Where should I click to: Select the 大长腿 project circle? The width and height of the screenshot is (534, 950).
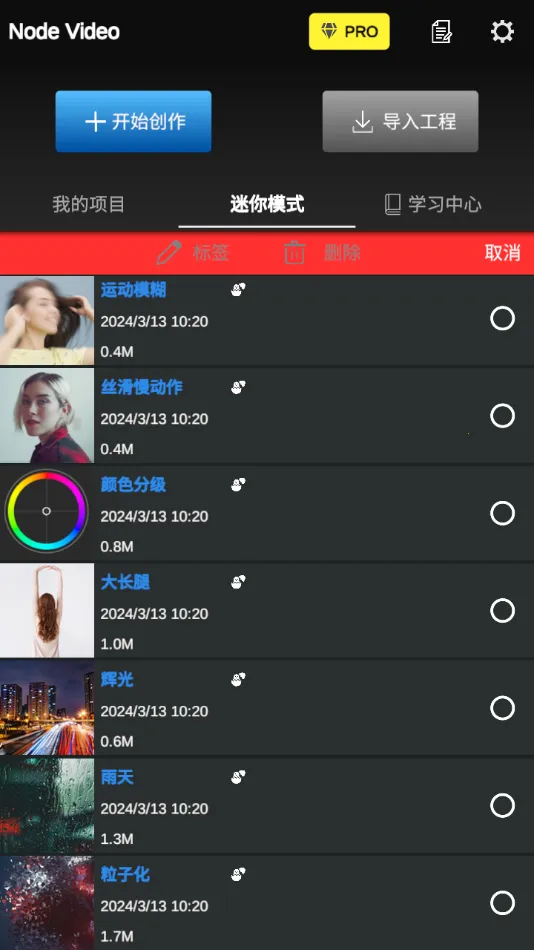pos(502,611)
